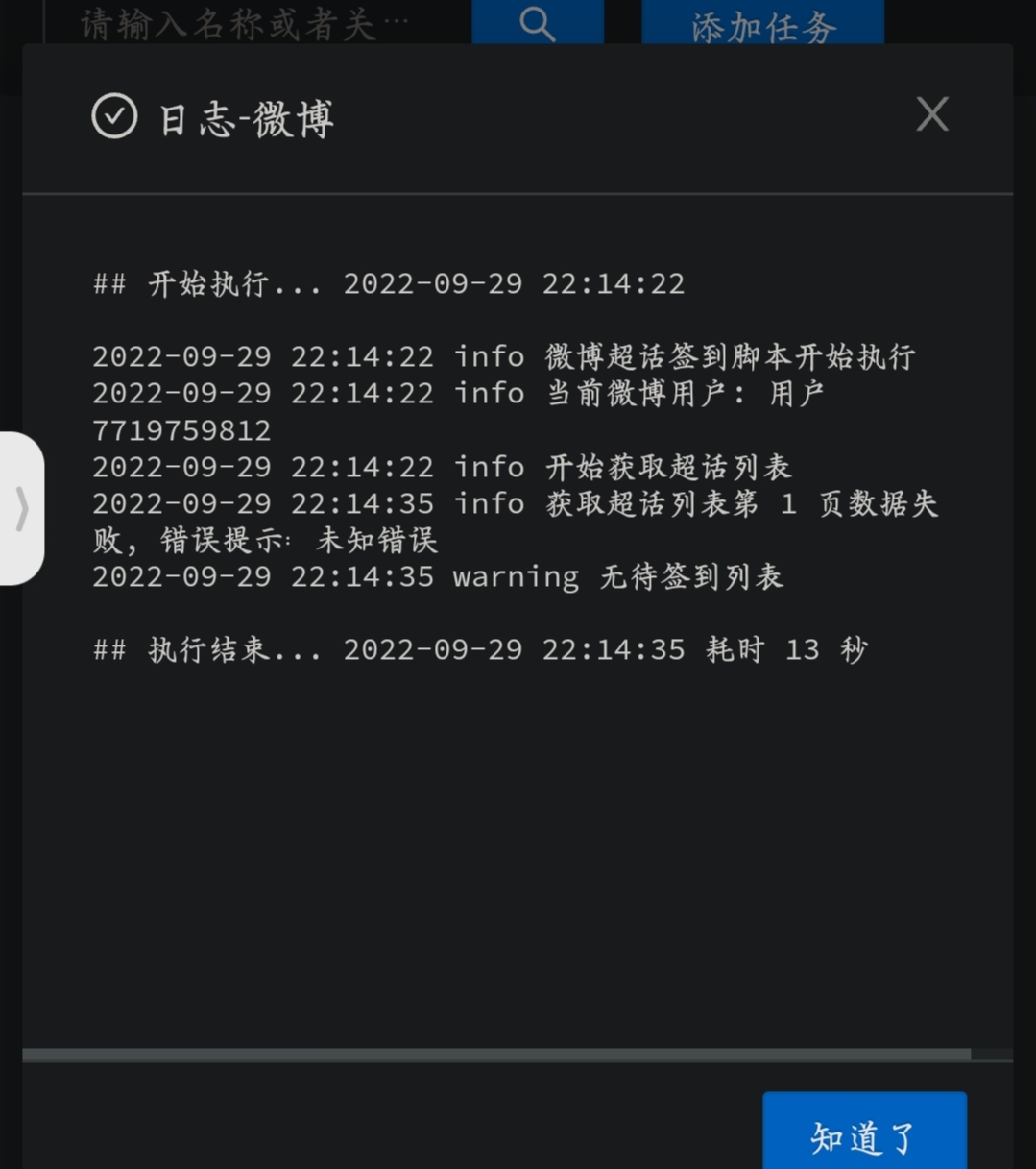Image resolution: width=1036 pixels, height=1169 pixels.
Task: Close the log dialog with the X
Action: (x=930, y=114)
